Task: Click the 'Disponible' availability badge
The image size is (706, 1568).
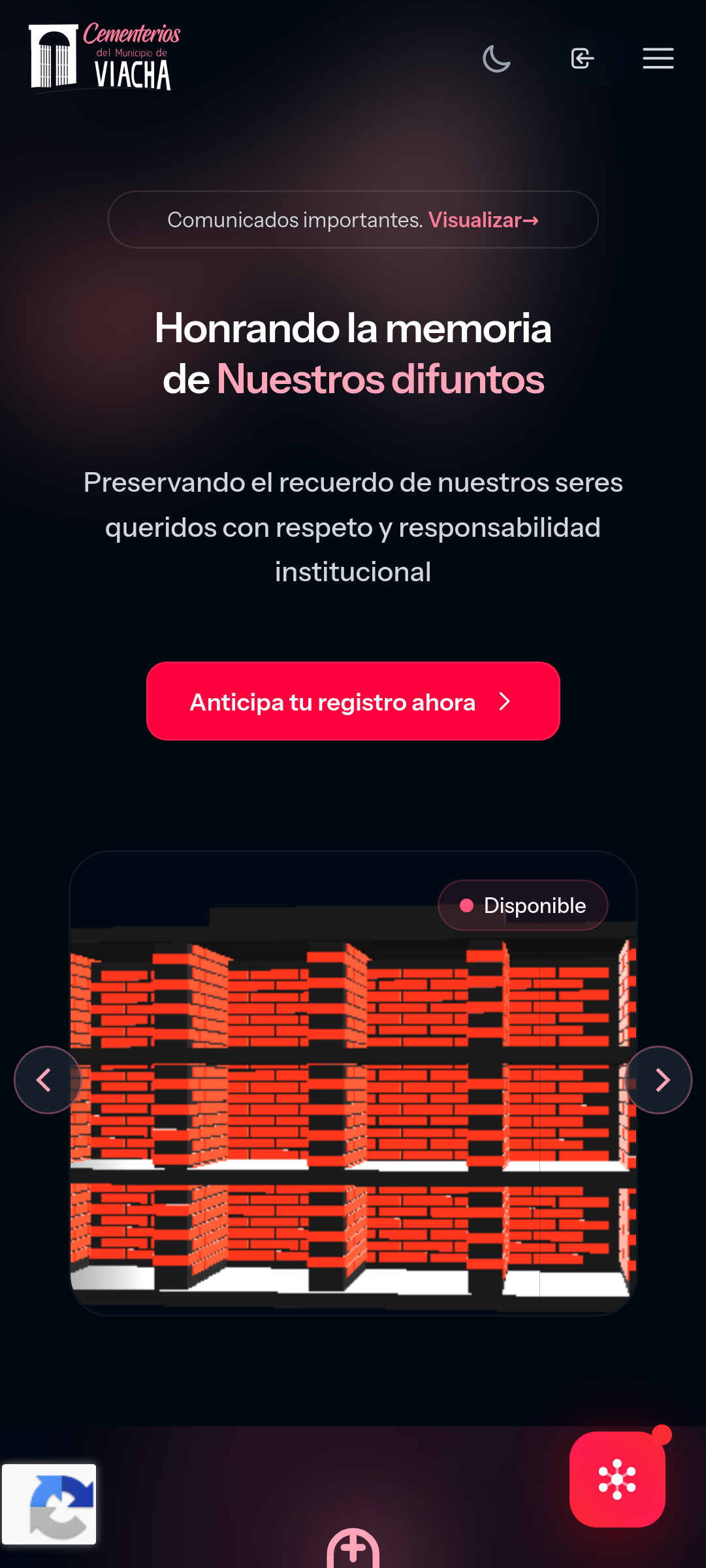Action: 522,905
